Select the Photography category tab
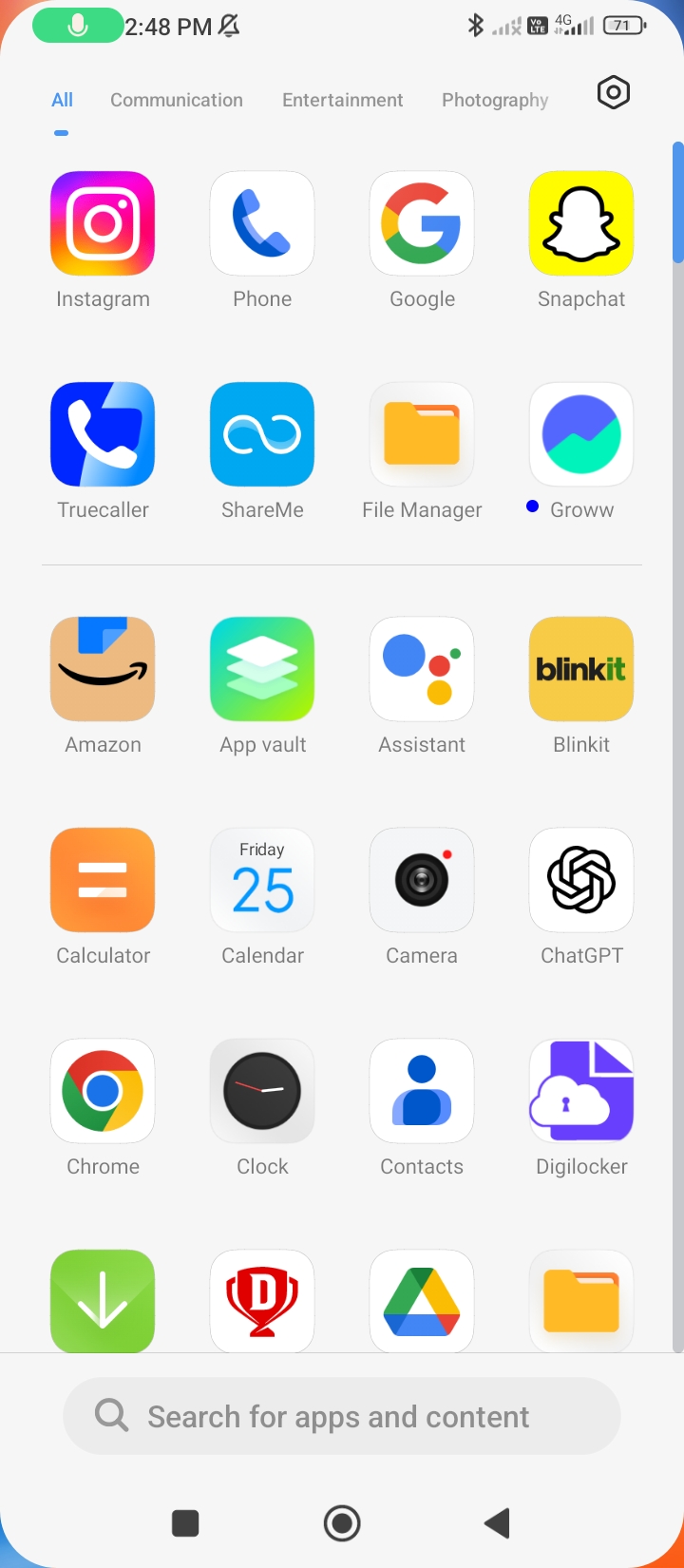This screenshot has width=684, height=1568. [x=495, y=100]
